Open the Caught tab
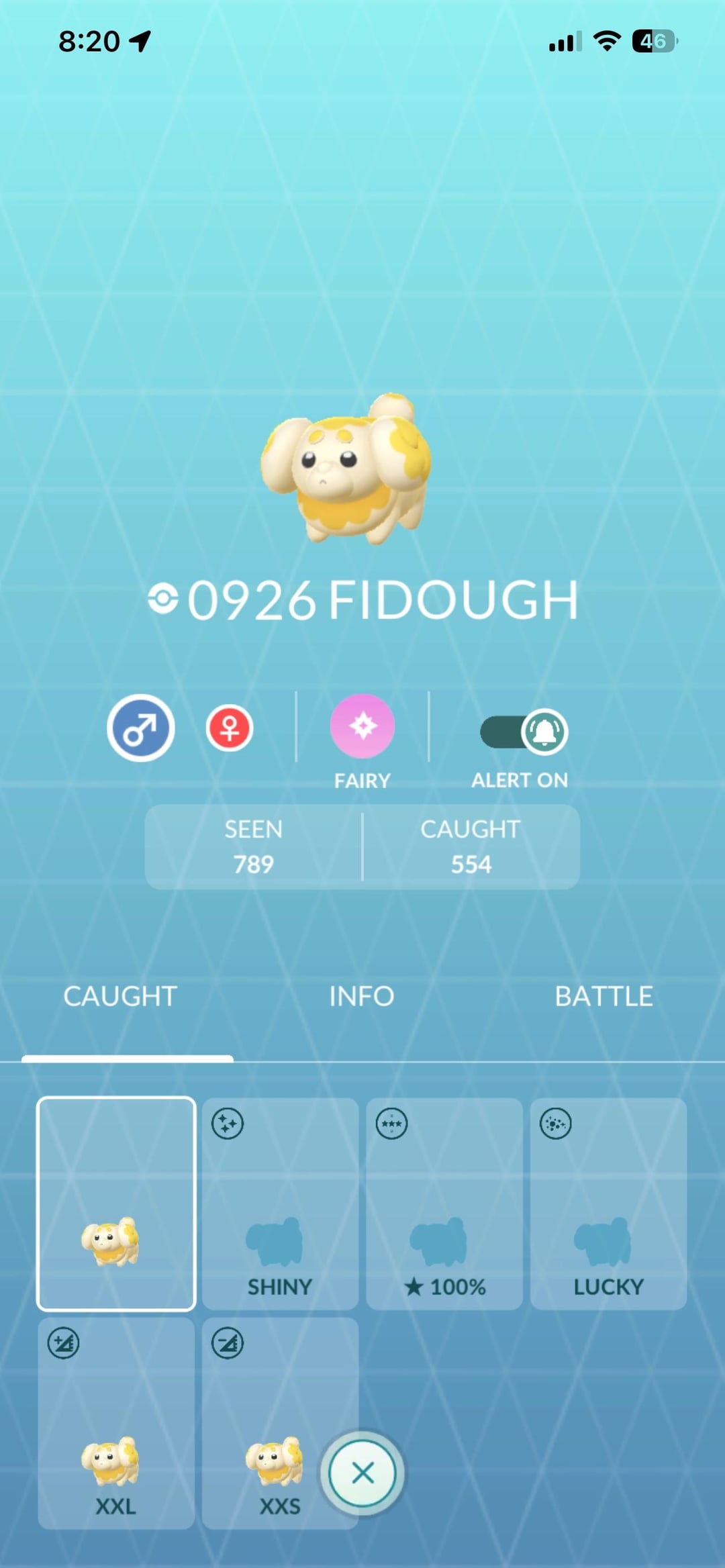 pyautogui.click(x=120, y=996)
